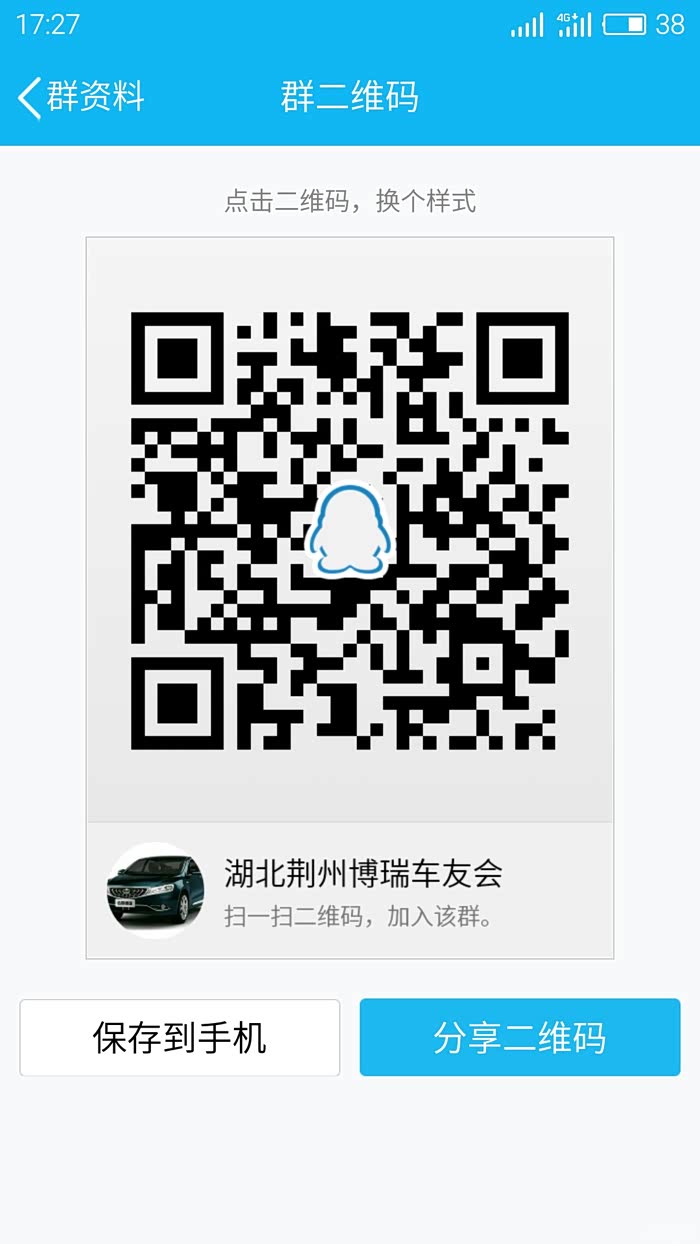Save the QR code with 保存到手机
The width and height of the screenshot is (700, 1244).
click(180, 1038)
